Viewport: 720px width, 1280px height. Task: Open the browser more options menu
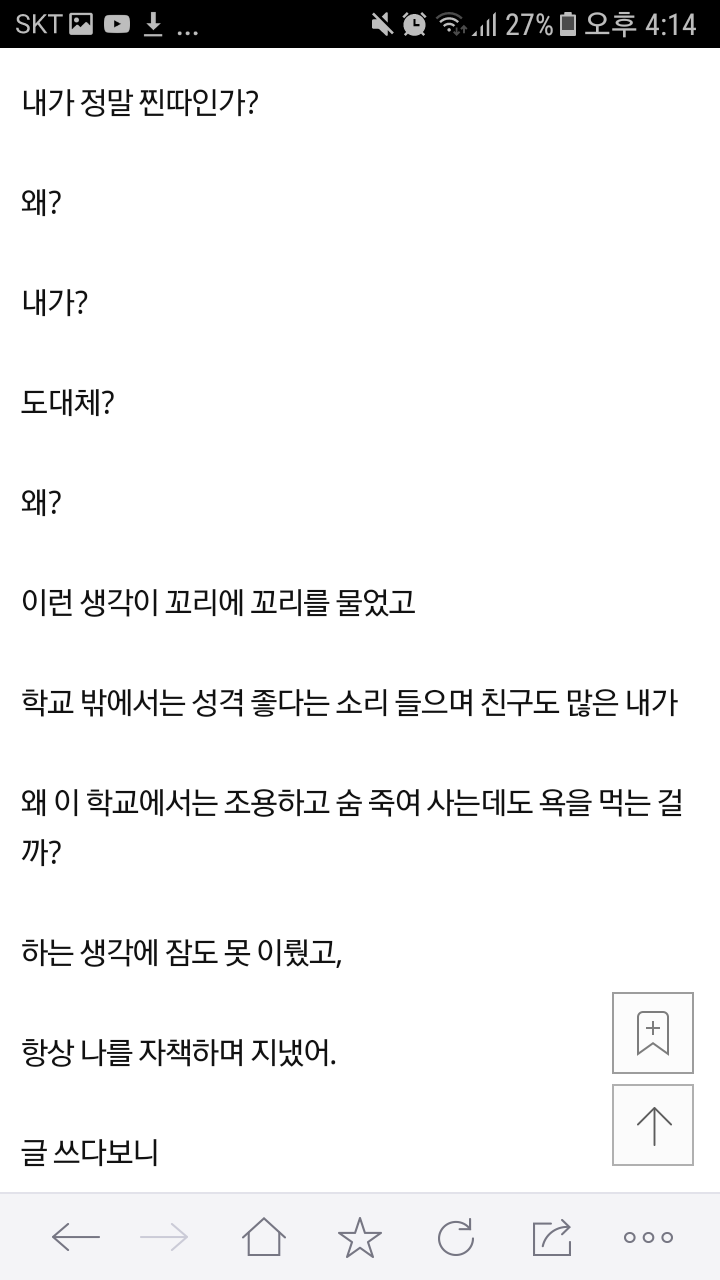pos(648,1238)
